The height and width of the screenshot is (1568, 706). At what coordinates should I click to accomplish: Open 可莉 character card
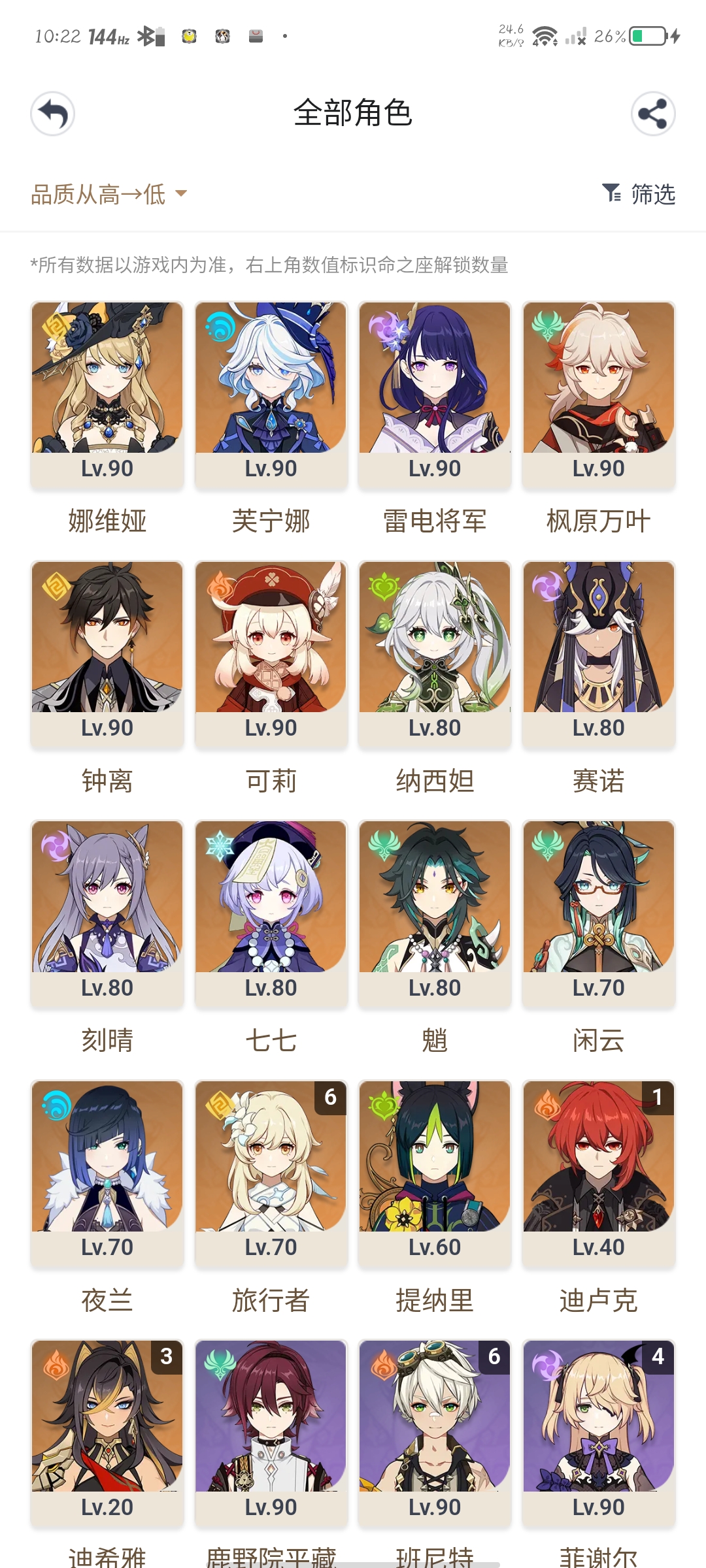(271, 651)
